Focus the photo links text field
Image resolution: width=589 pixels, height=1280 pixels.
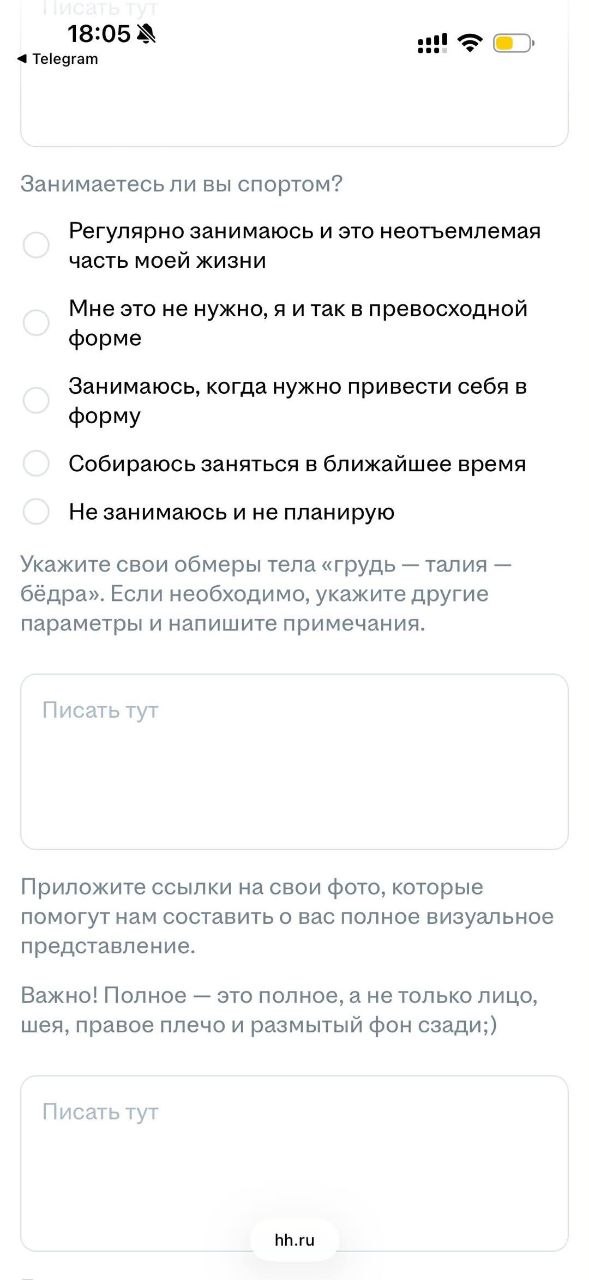(294, 1163)
